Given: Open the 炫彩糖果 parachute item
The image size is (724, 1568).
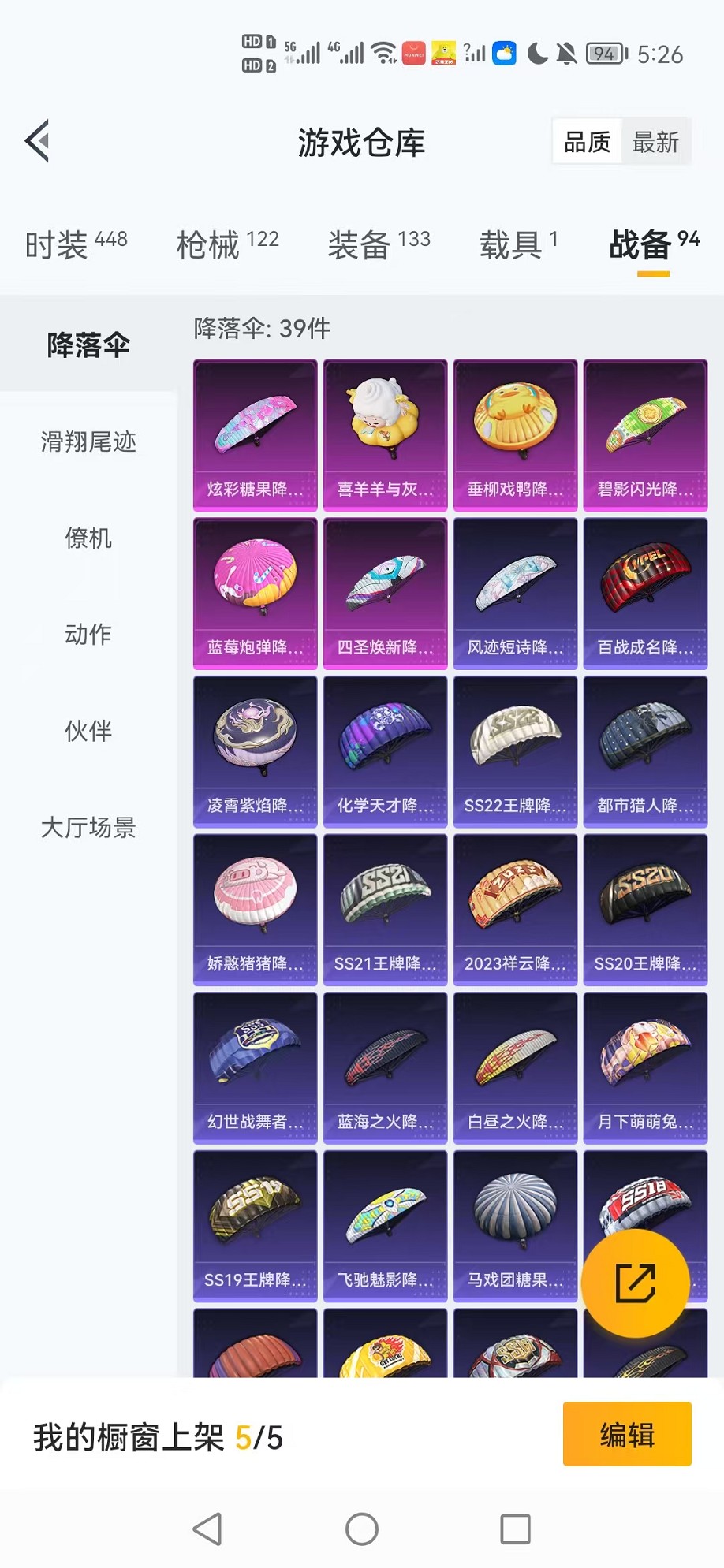Looking at the screenshot, I should click(255, 435).
